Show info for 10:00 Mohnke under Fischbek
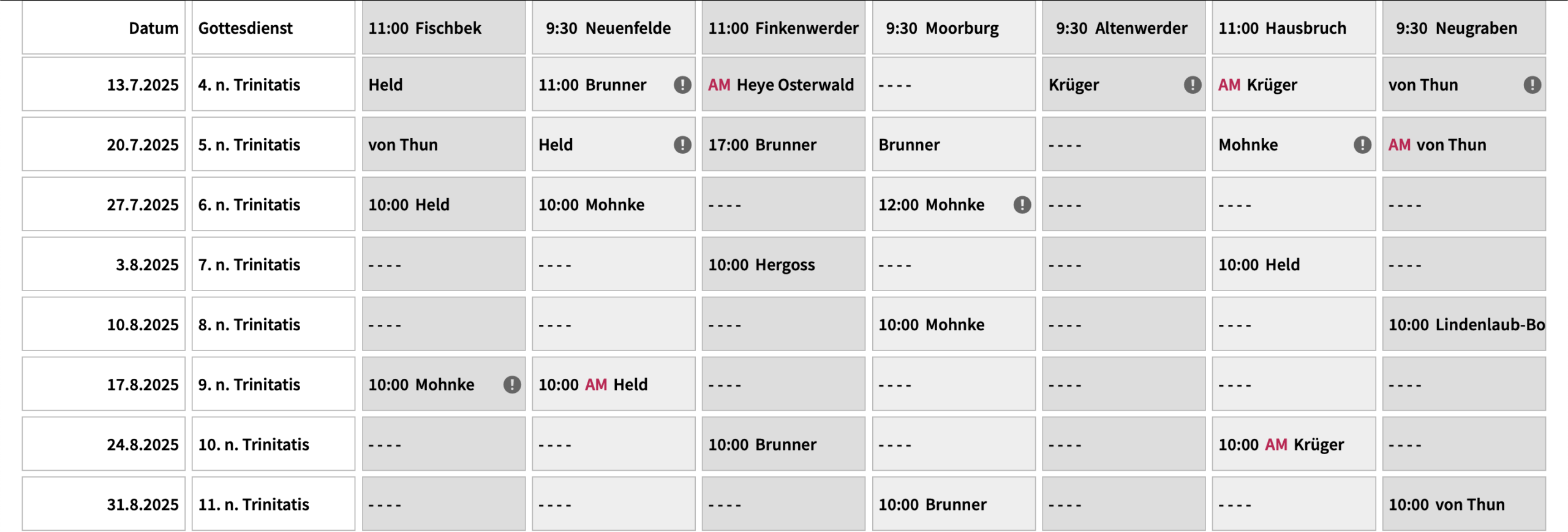Image resolution: width=1568 pixels, height=532 pixels. click(512, 384)
